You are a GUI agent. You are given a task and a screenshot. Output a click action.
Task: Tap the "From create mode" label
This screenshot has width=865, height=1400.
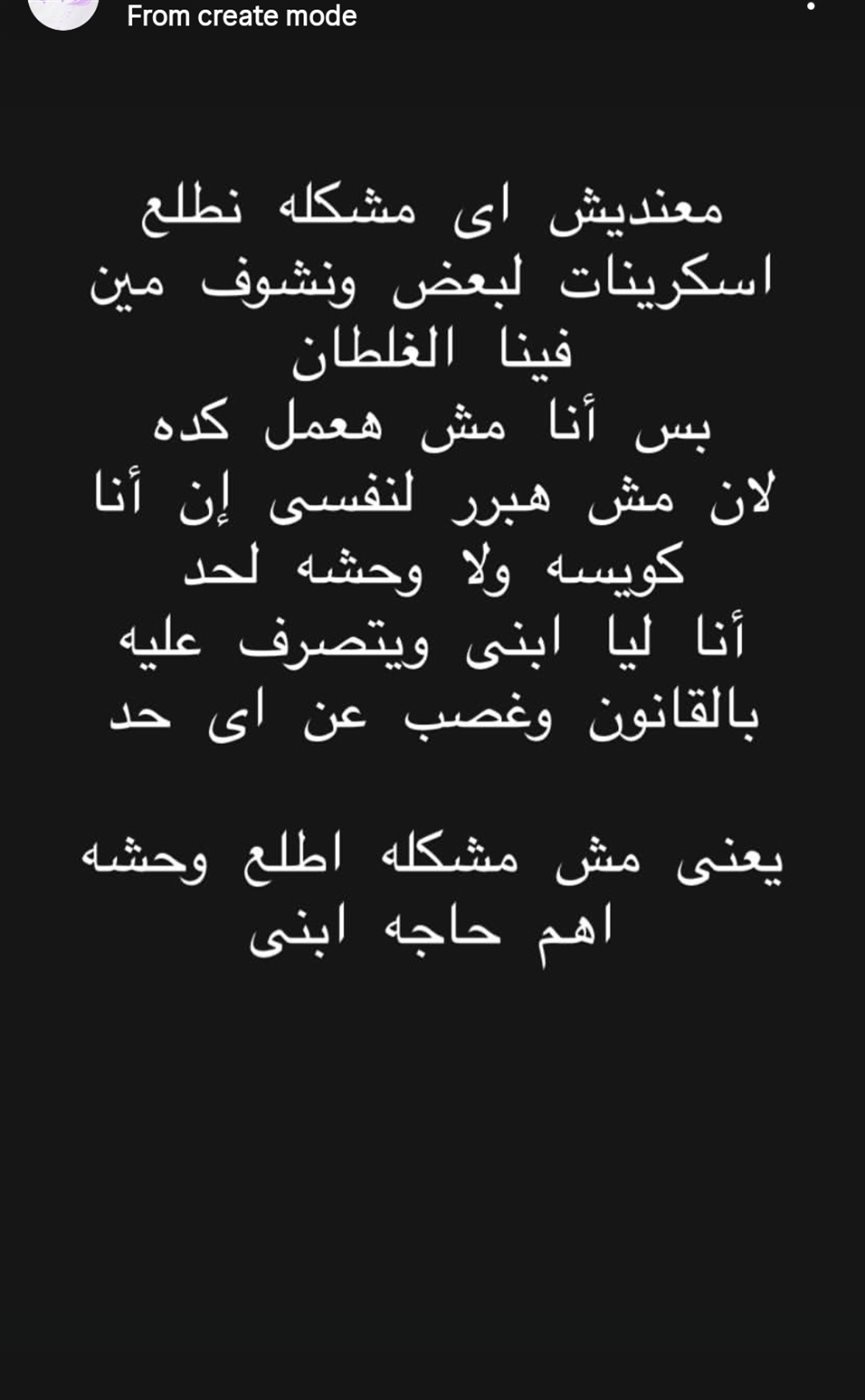pyautogui.click(x=242, y=16)
